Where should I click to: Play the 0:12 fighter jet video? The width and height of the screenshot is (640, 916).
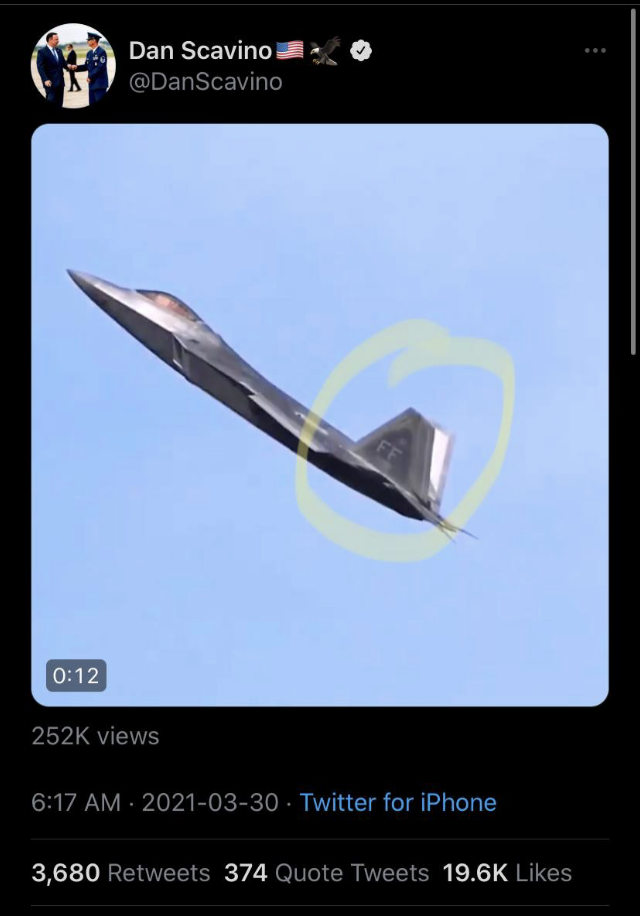319,414
